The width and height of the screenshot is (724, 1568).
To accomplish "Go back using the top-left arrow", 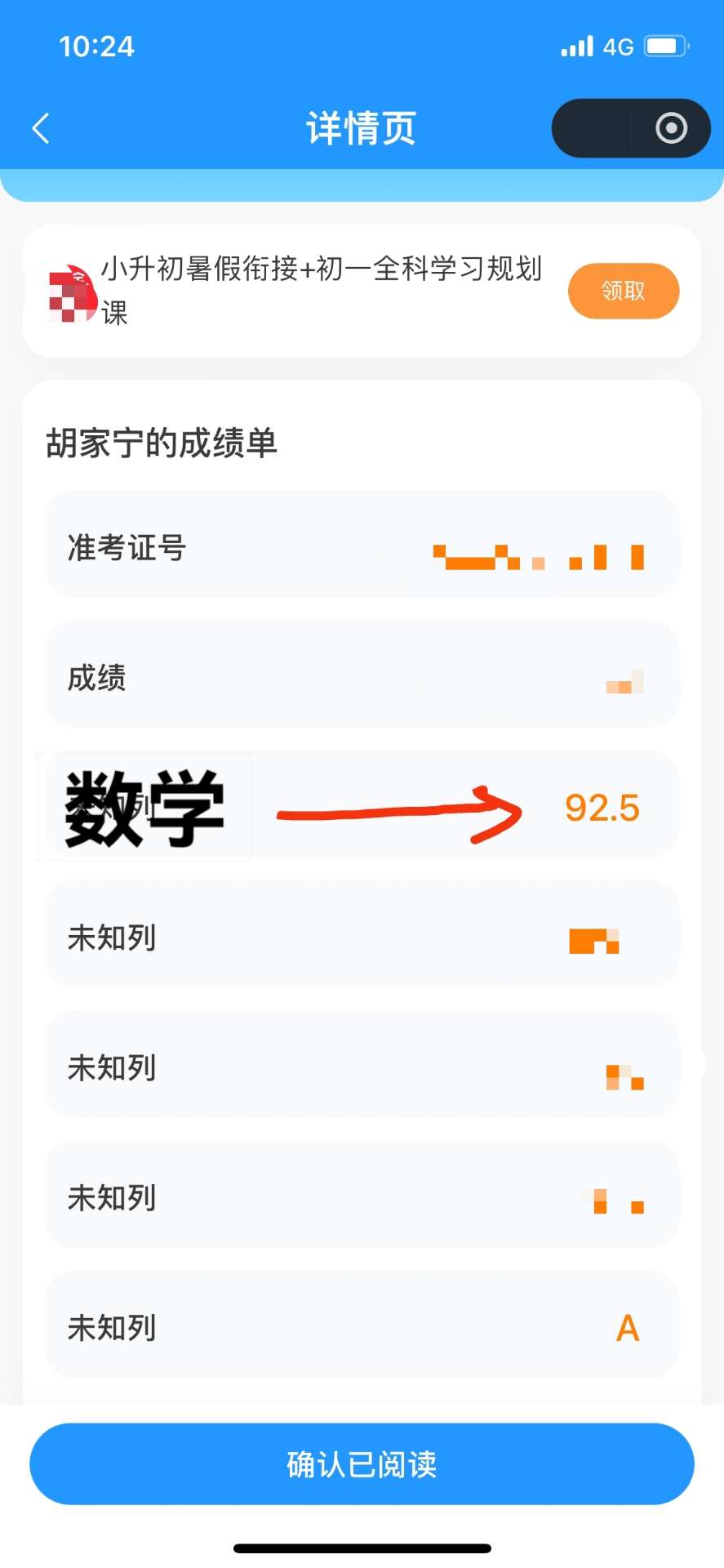I will (x=41, y=128).
